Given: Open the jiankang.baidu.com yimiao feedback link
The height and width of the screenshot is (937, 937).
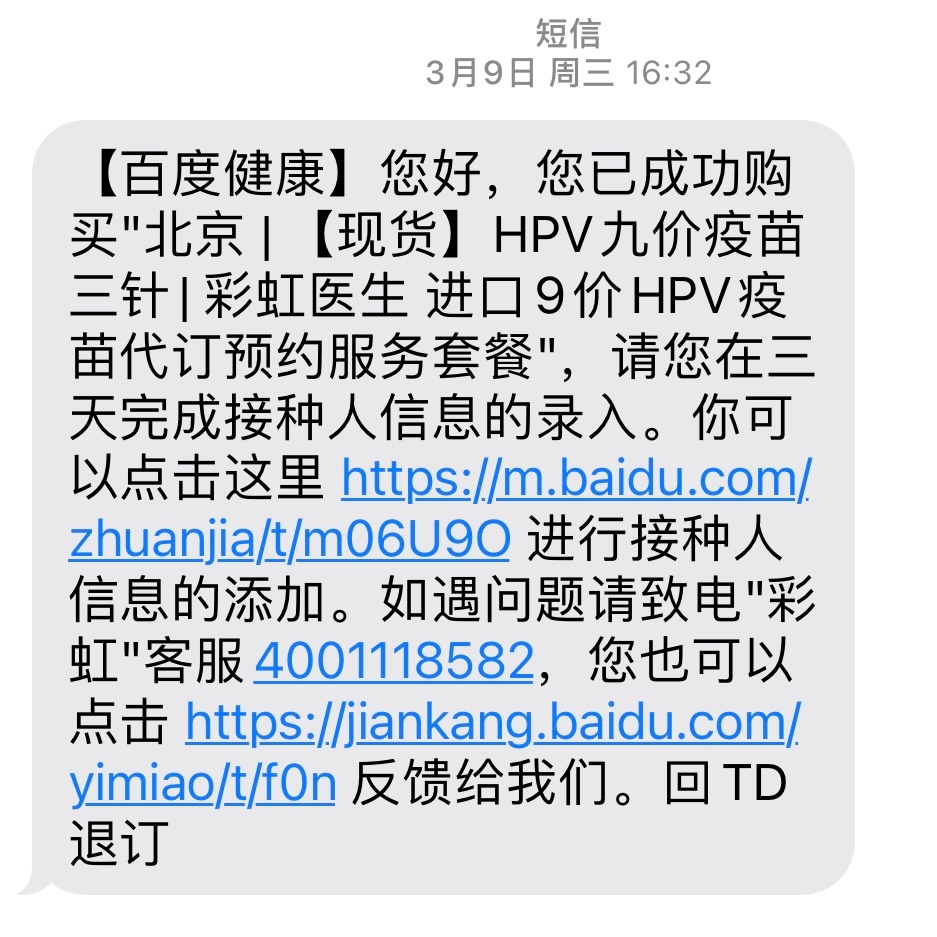Looking at the screenshot, I should (x=492, y=722).
